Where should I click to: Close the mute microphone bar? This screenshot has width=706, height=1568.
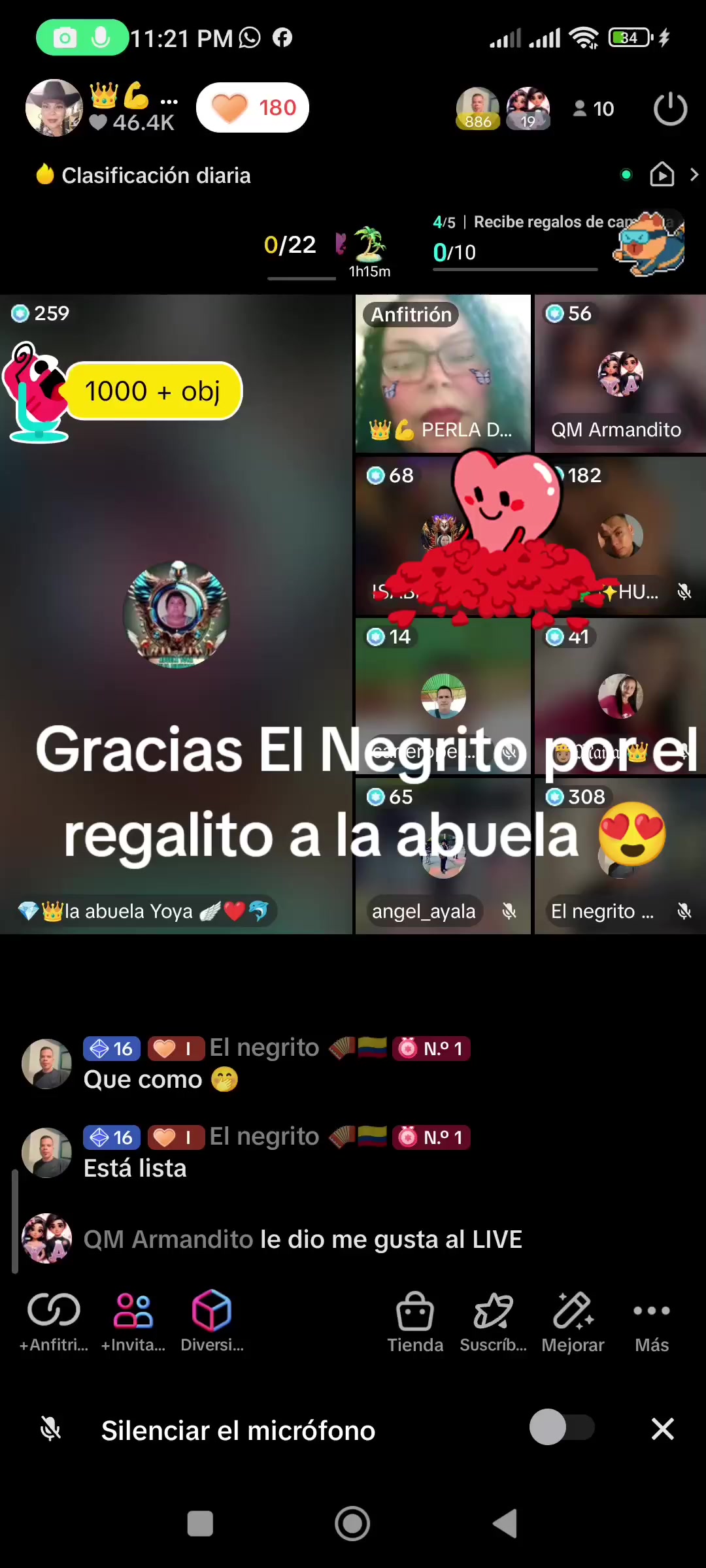[x=663, y=1429]
